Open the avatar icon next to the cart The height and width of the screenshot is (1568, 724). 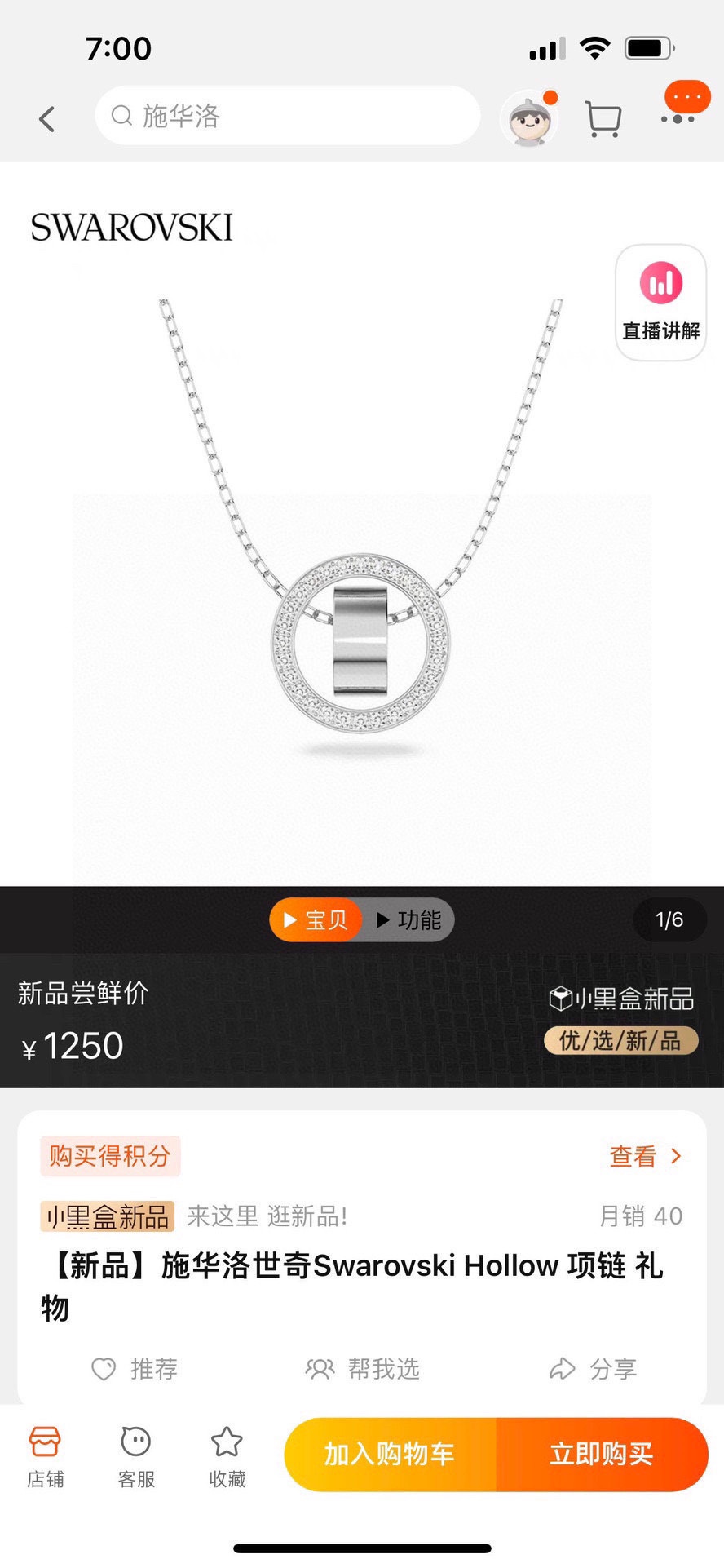coord(530,117)
